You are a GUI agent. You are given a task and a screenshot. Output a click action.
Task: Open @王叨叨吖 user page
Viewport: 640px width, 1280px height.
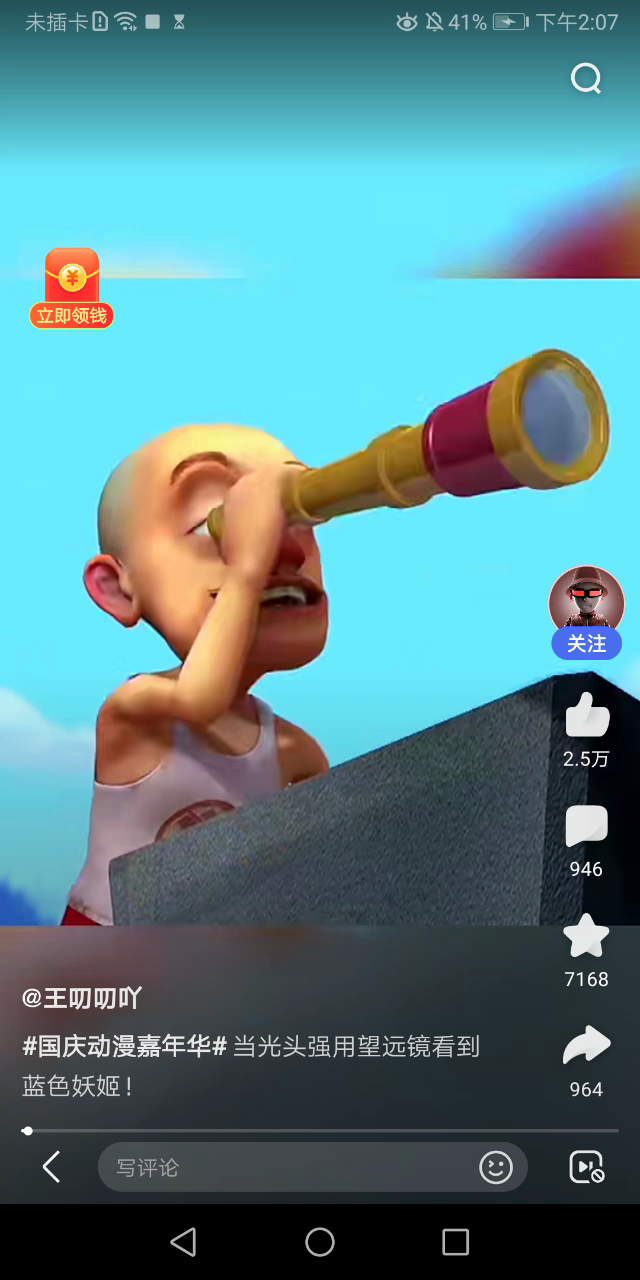point(82,997)
